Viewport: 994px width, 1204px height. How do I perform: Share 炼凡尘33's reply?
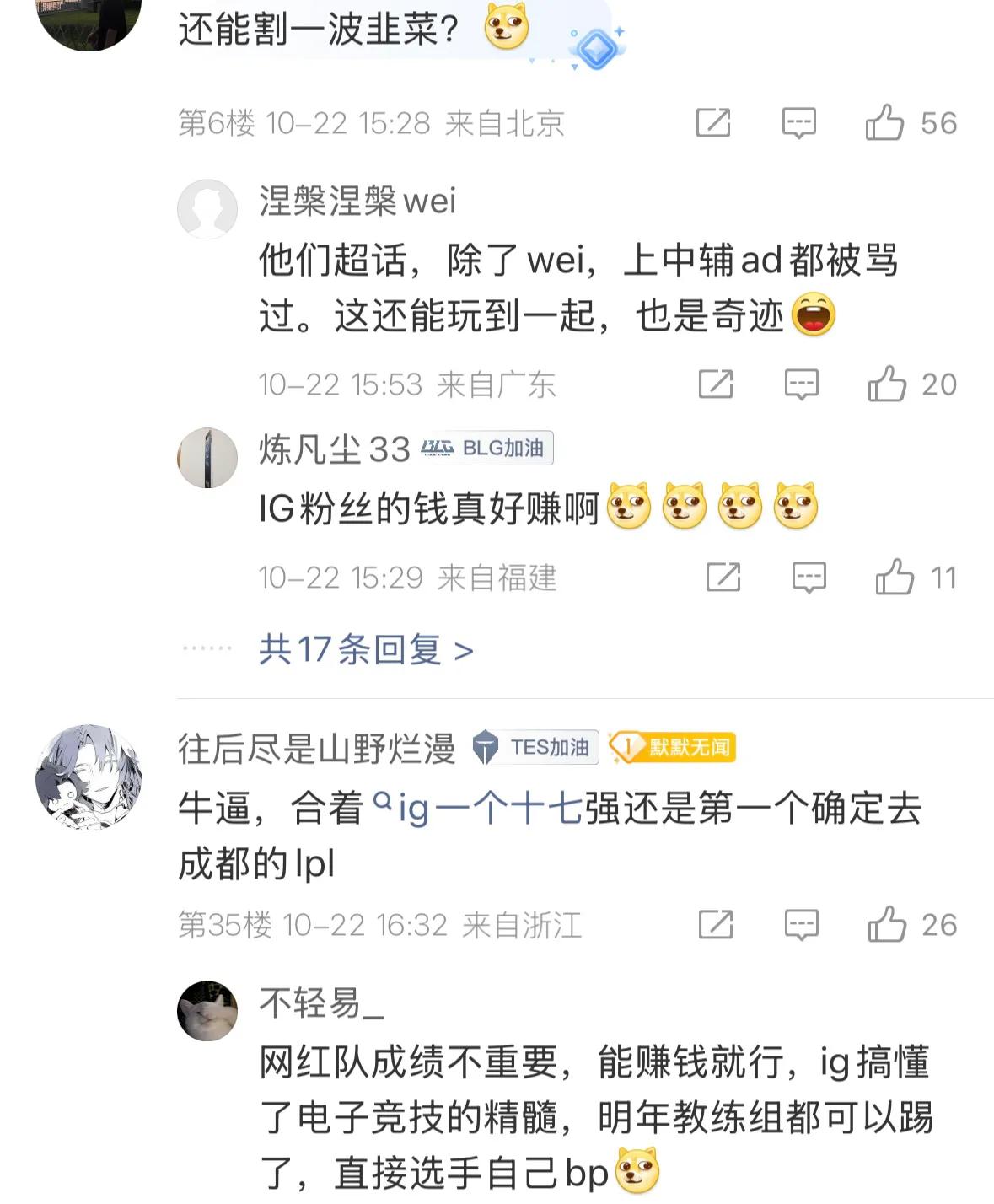pyautogui.click(x=723, y=578)
